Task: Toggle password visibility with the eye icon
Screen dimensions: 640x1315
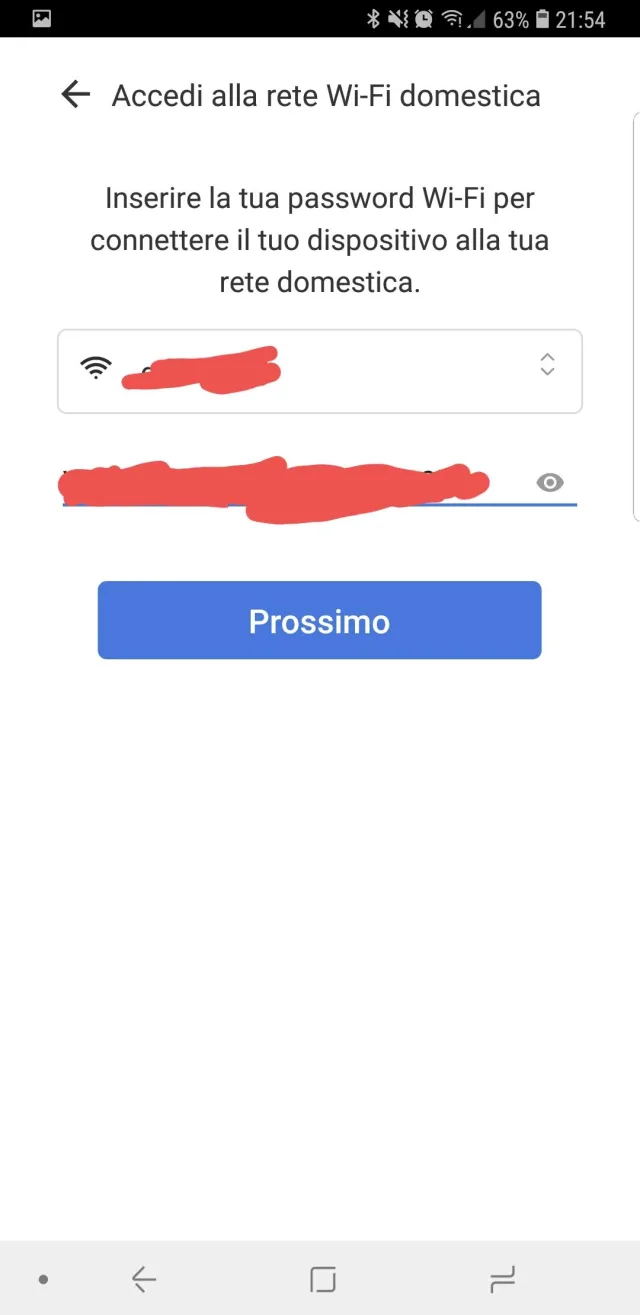Action: [549, 483]
